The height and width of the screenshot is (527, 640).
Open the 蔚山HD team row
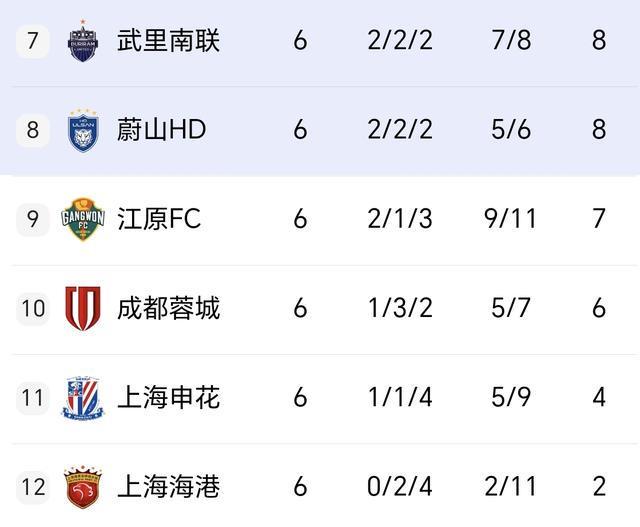click(x=161, y=130)
